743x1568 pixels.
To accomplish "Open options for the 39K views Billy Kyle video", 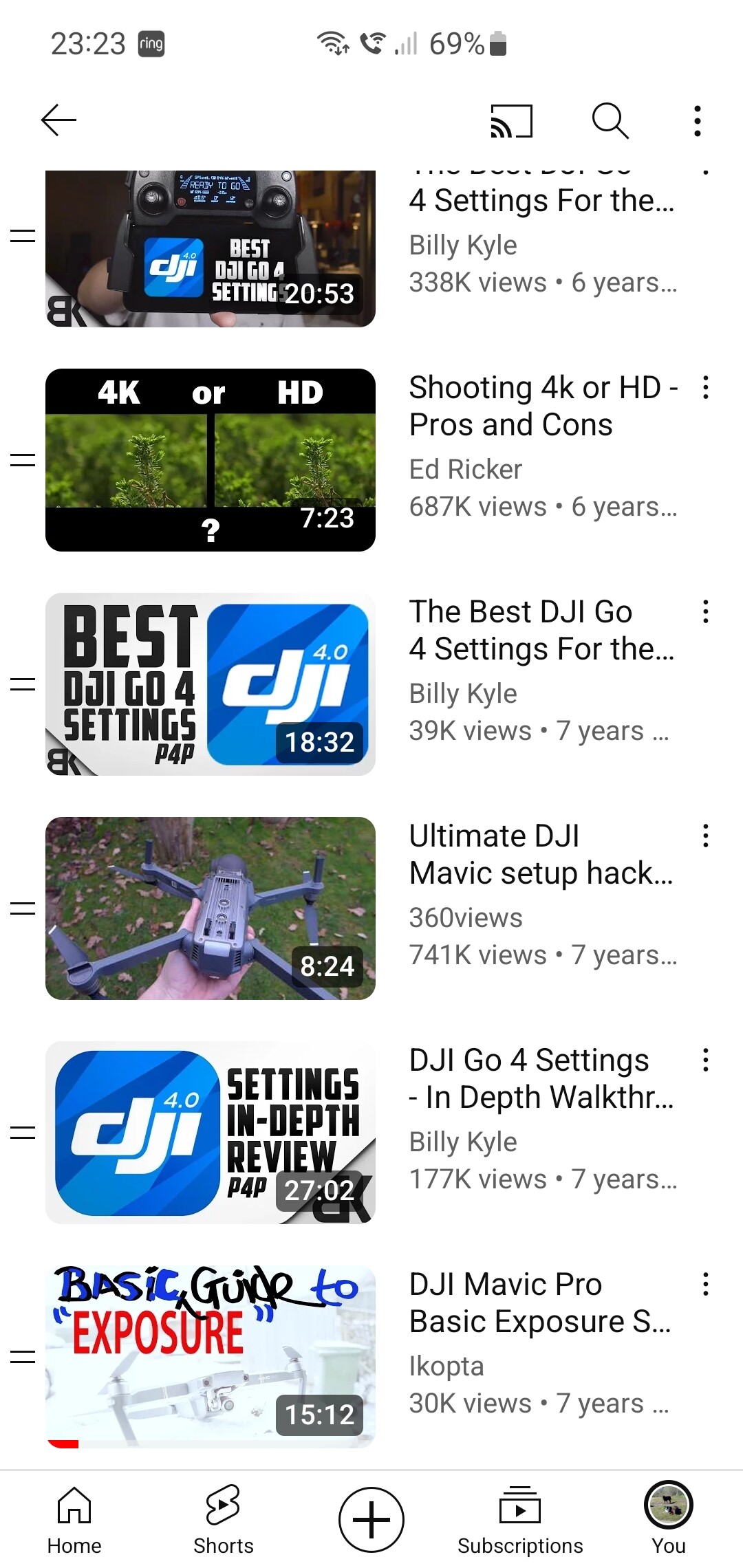I will point(705,612).
